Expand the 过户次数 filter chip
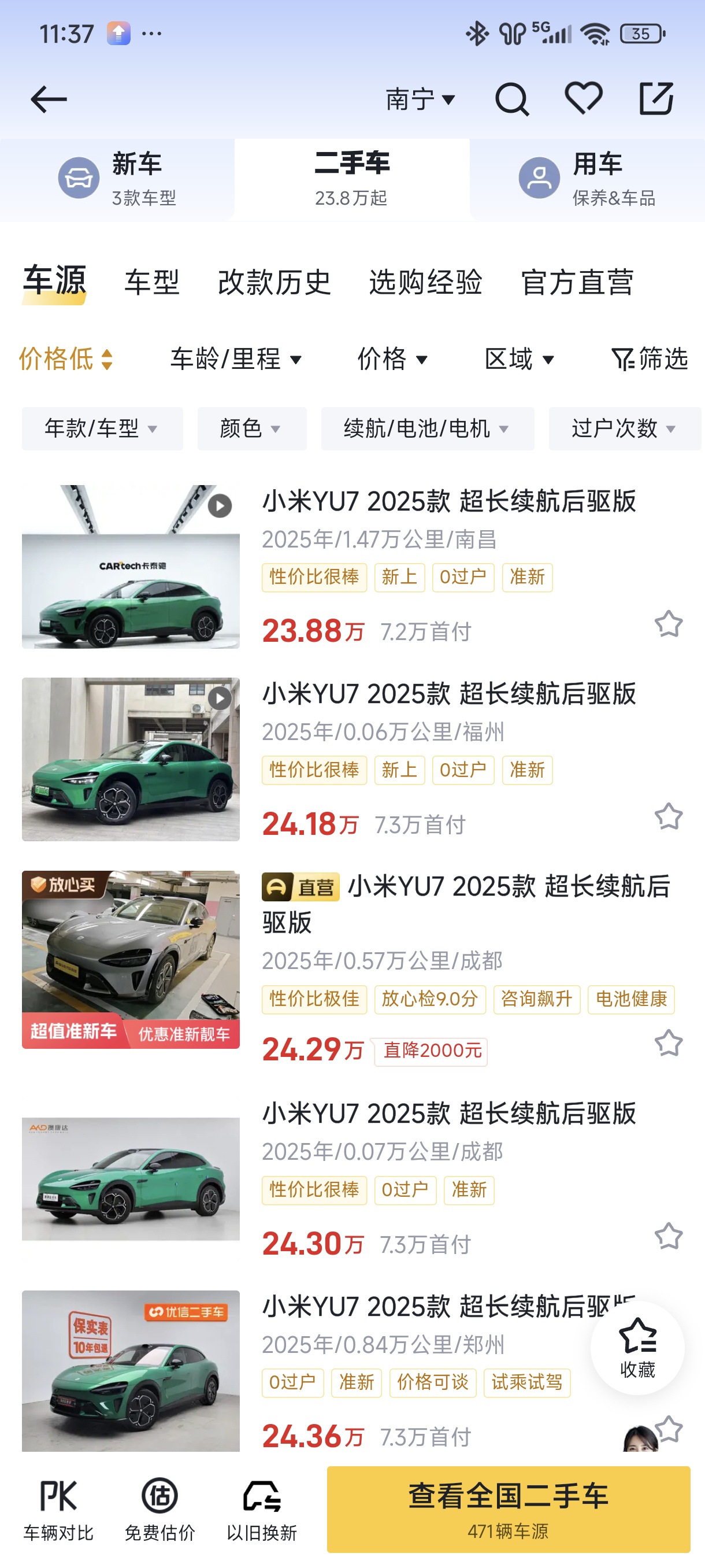The height and width of the screenshot is (1568, 705). pos(624,428)
